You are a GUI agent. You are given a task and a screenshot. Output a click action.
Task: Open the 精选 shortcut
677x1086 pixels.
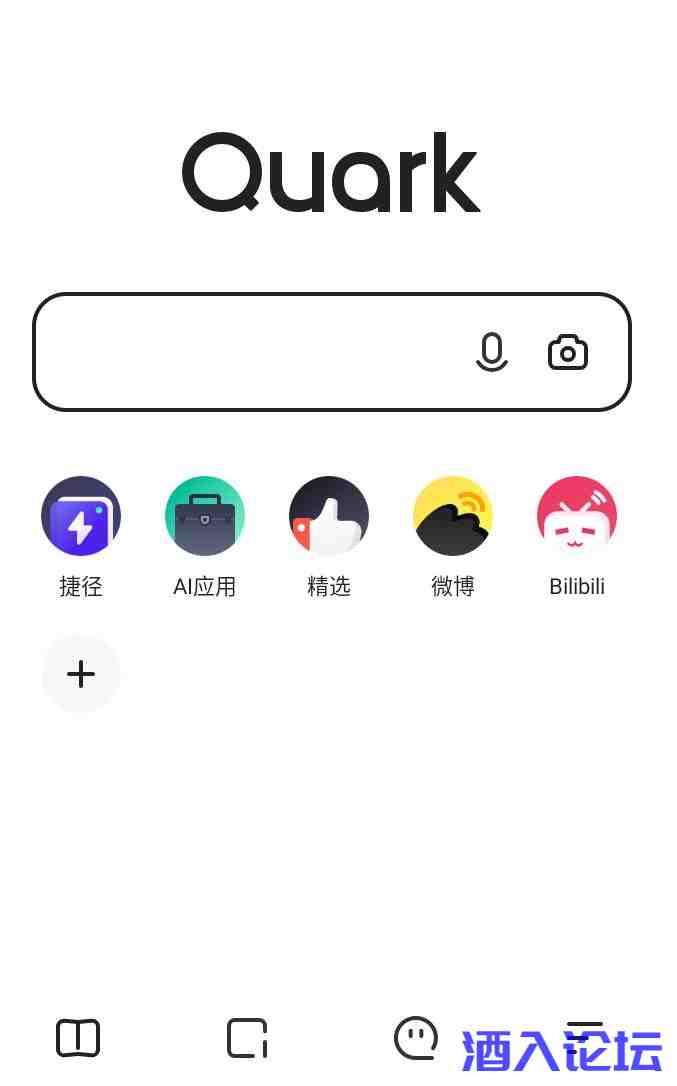click(x=329, y=516)
